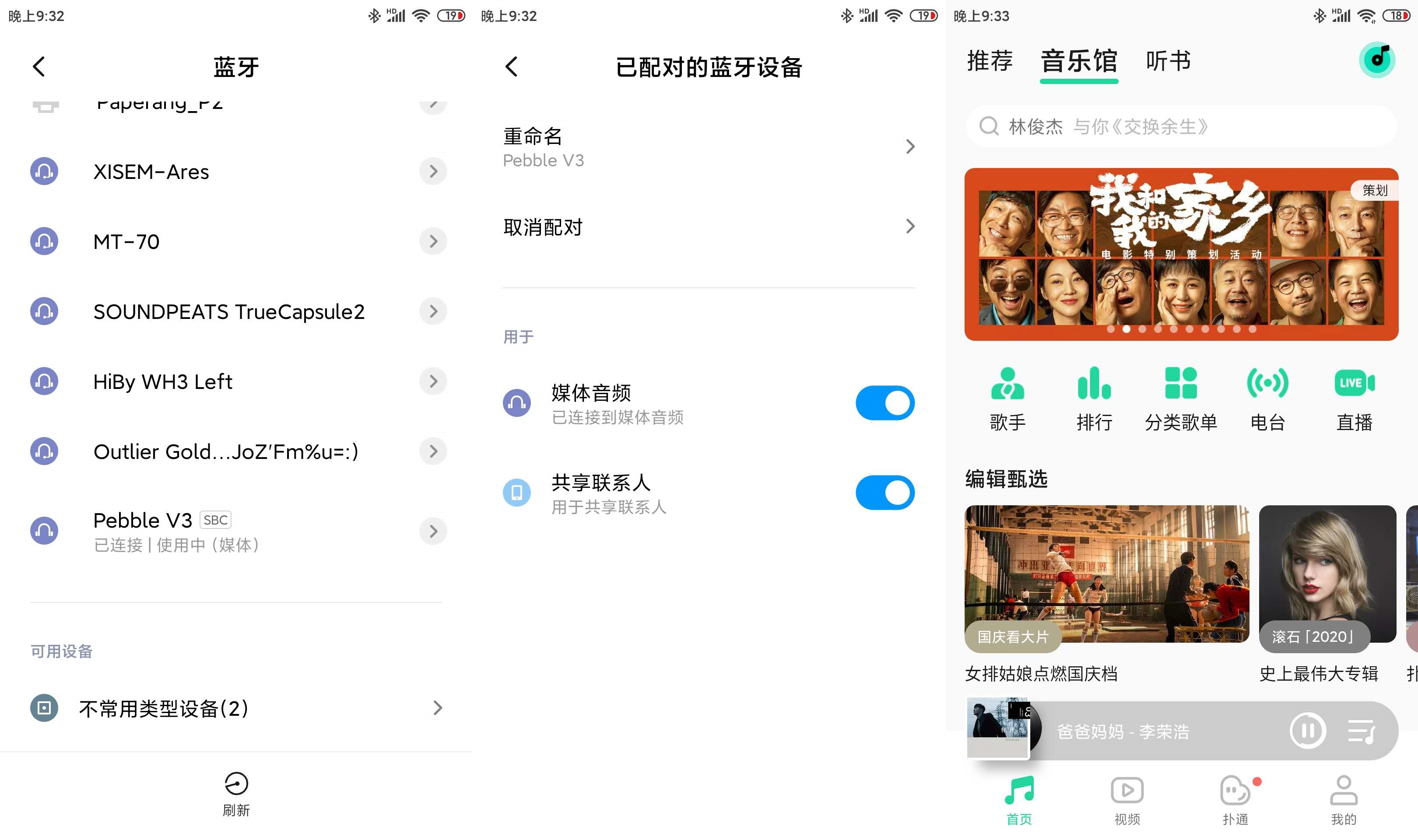The height and width of the screenshot is (840, 1418).
Task: Switch to the 听书 tab
Action: [x=1169, y=61]
